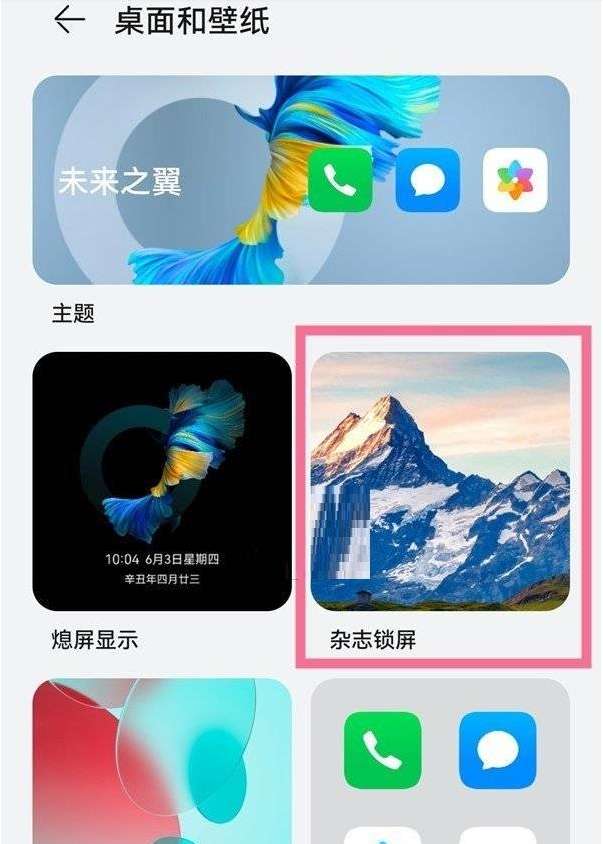Open 杂志锁屏 mountain card
The width and height of the screenshot is (603, 844).
click(x=440, y=481)
